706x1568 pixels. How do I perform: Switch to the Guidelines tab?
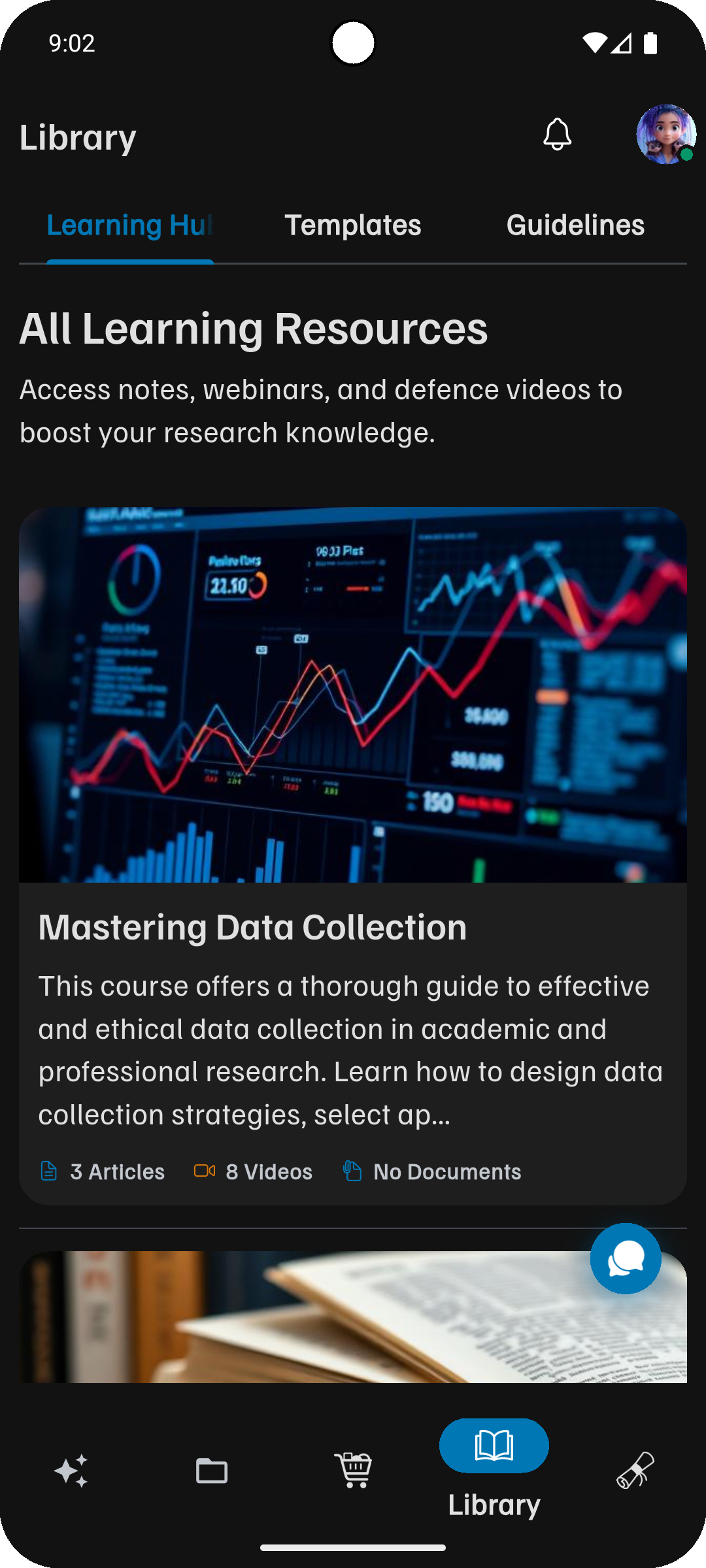coord(575,225)
